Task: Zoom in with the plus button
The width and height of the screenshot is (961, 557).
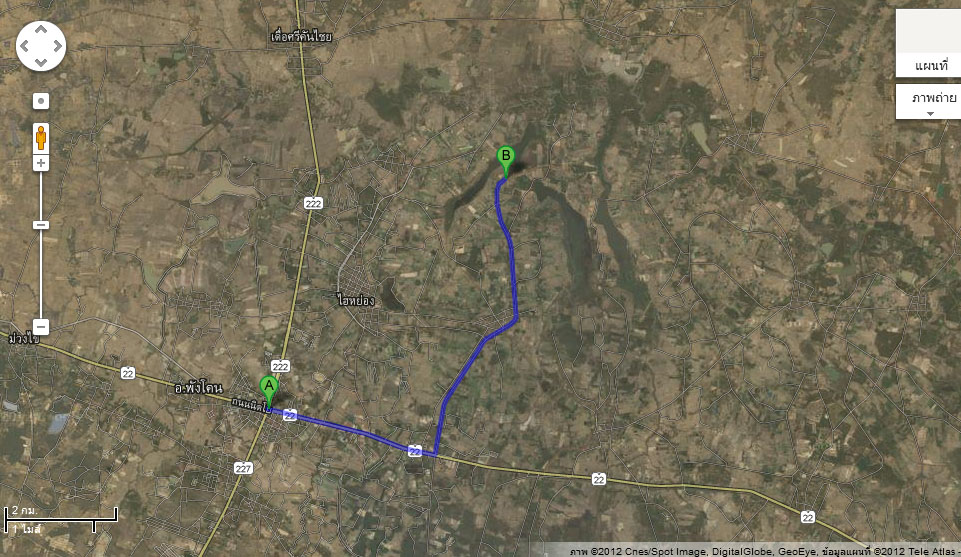Action: pos(41,163)
